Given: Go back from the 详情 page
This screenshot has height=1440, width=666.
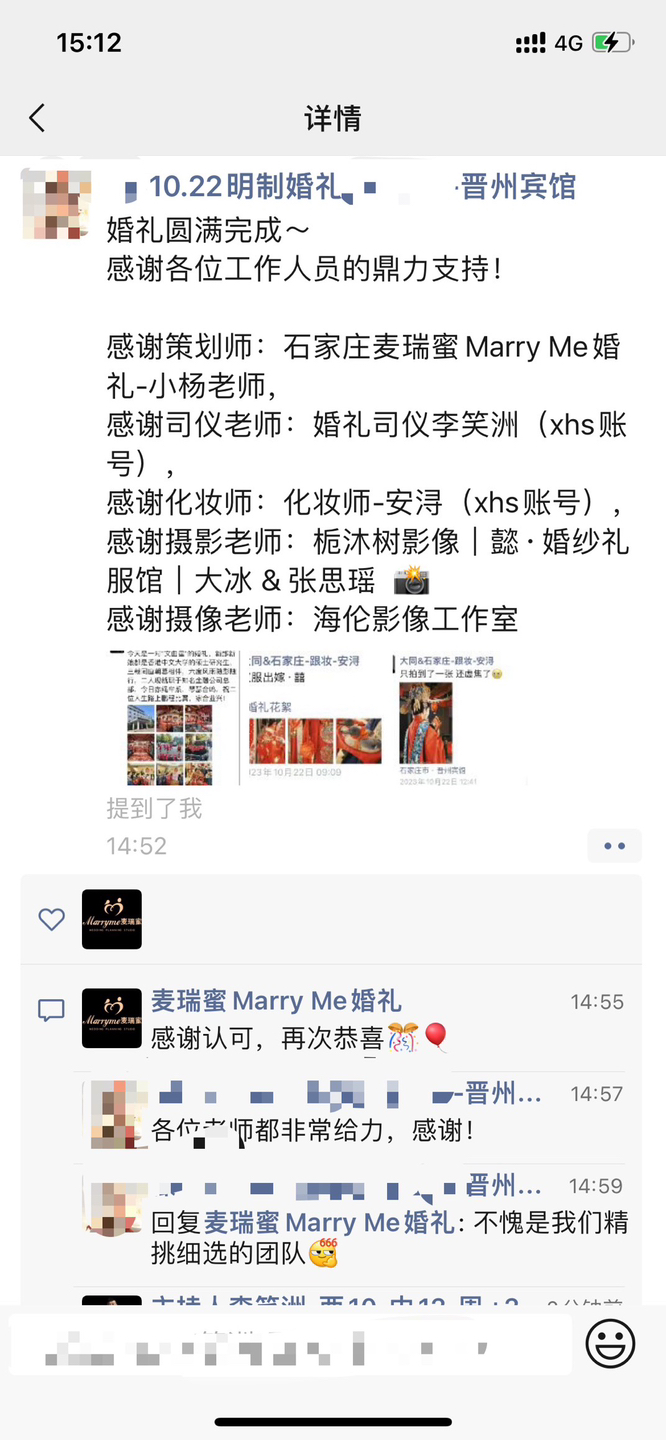Looking at the screenshot, I should click(37, 119).
